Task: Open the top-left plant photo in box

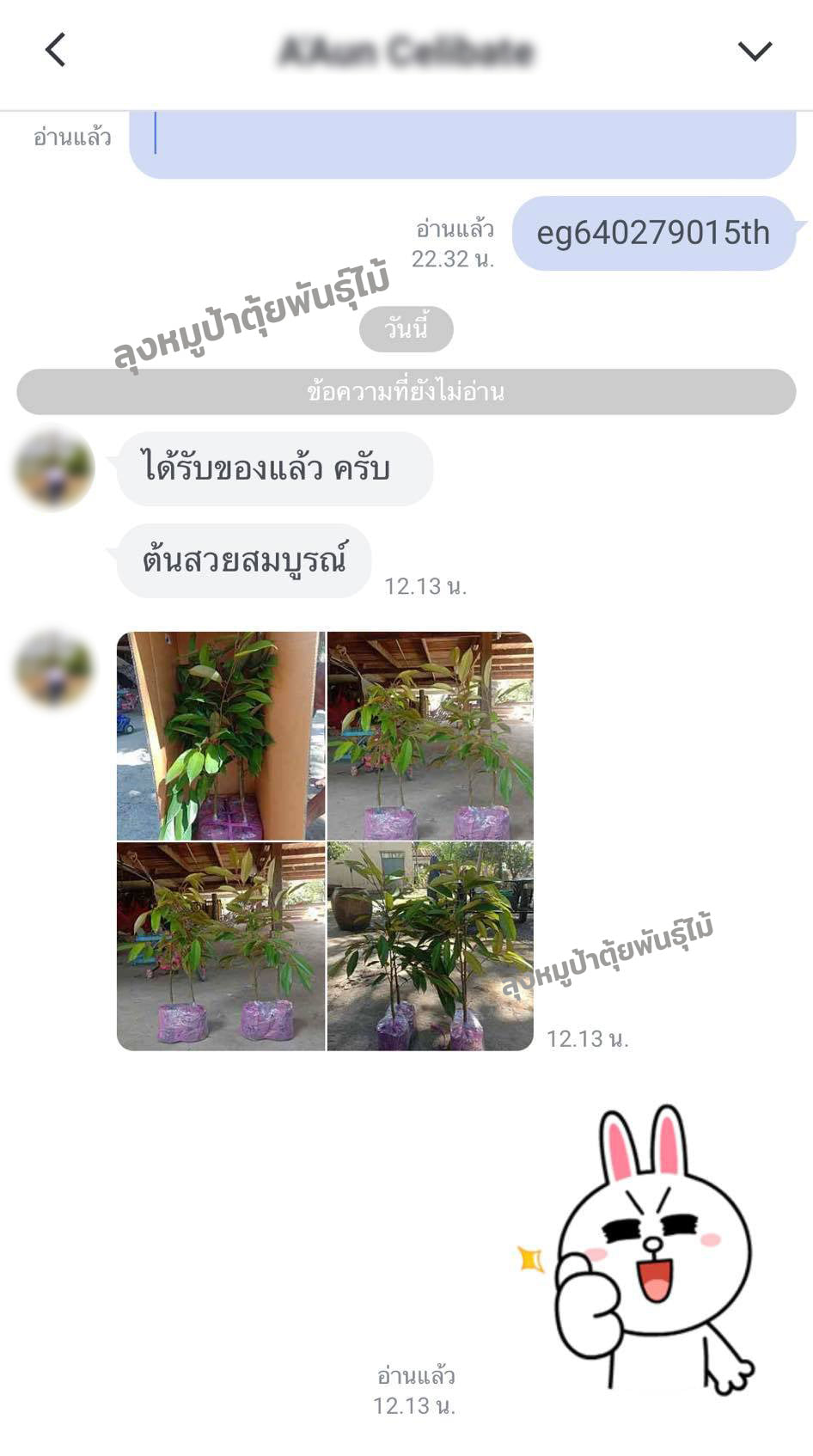Action: [x=221, y=736]
